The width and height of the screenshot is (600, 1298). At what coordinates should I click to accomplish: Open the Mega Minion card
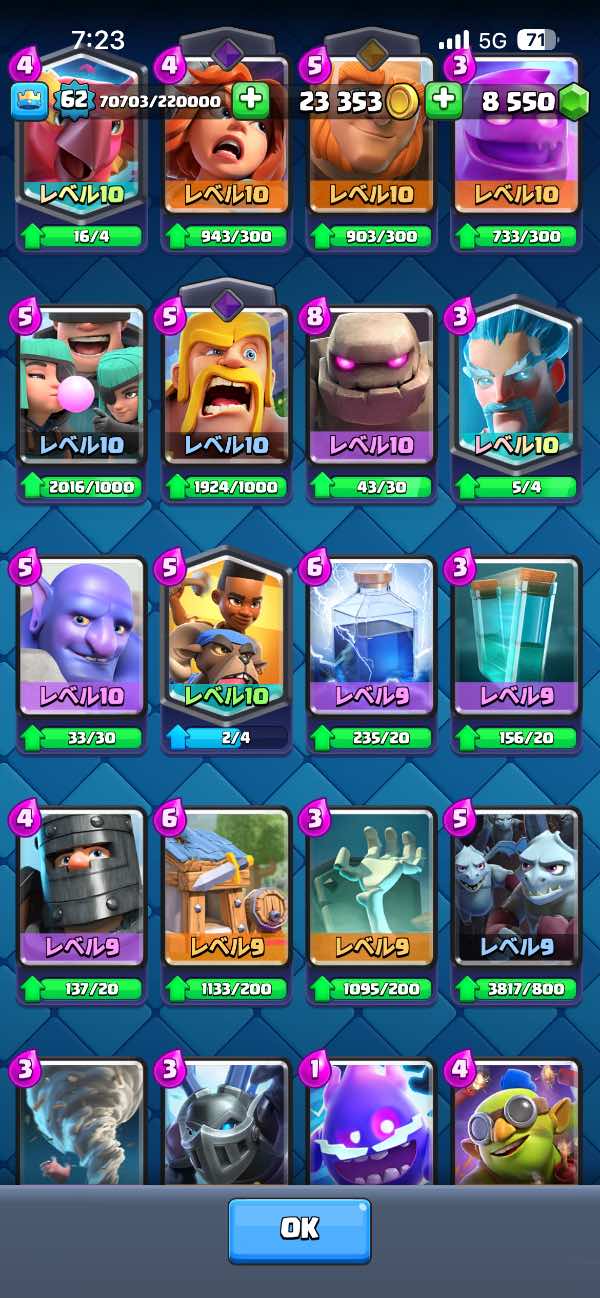click(225, 1122)
